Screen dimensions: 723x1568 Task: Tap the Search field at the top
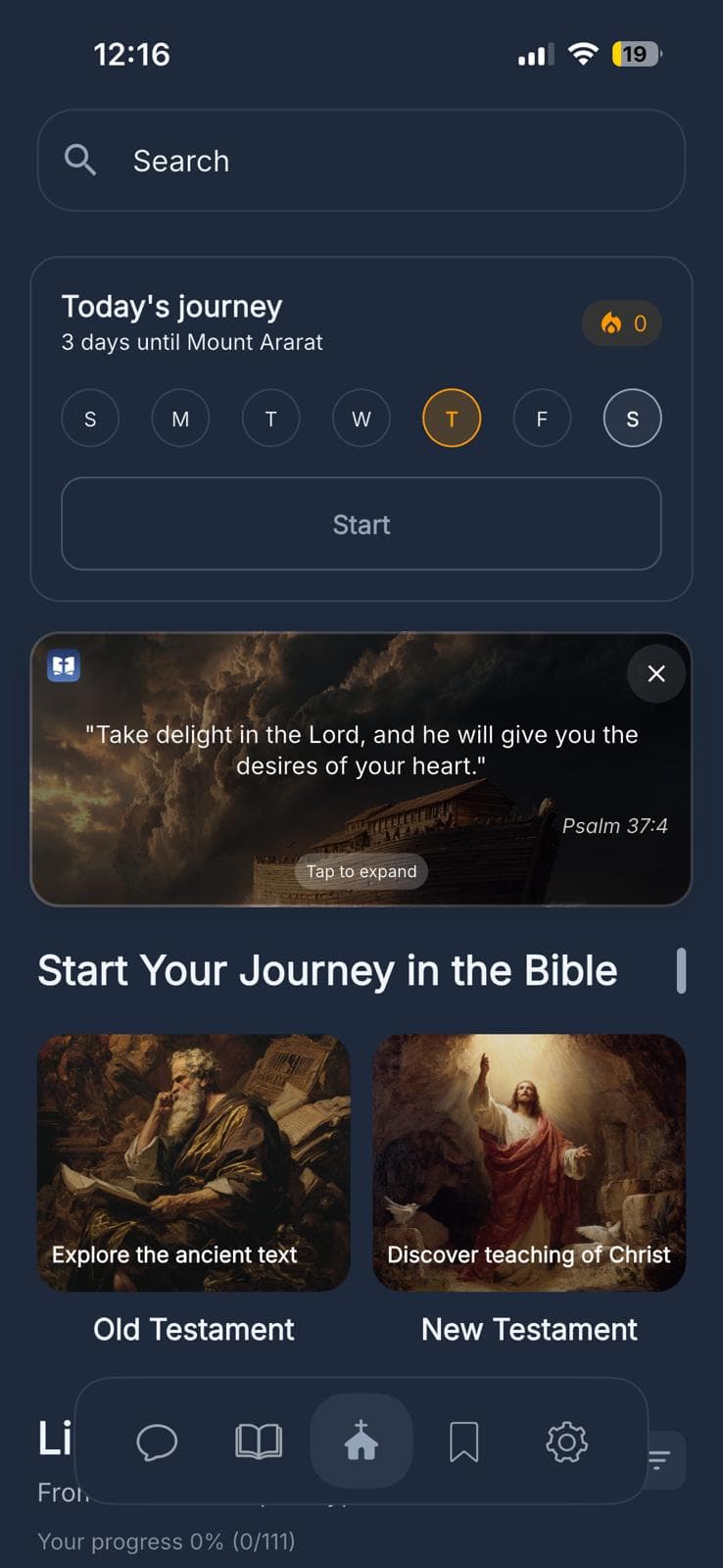[x=361, y=160]
